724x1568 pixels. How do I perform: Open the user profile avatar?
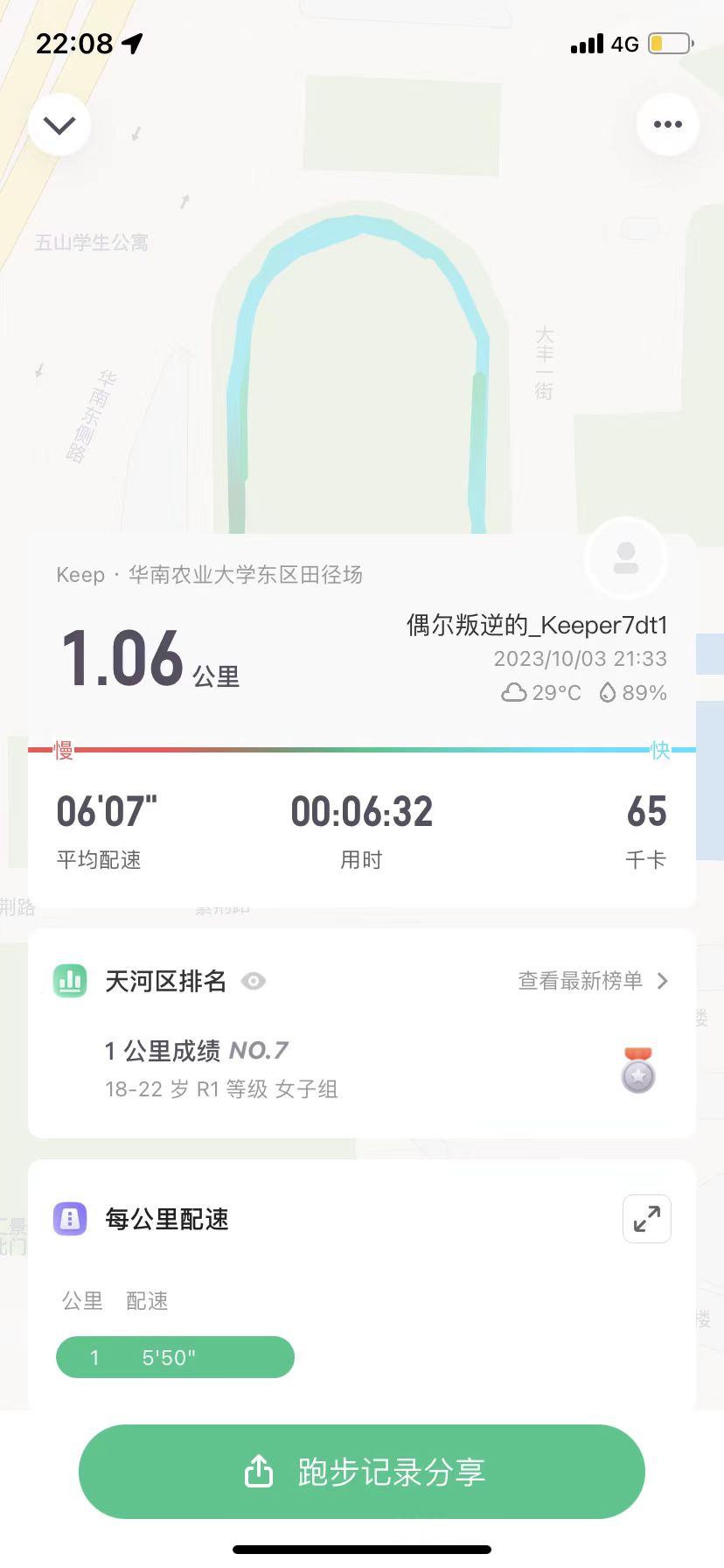coord(626,558)
